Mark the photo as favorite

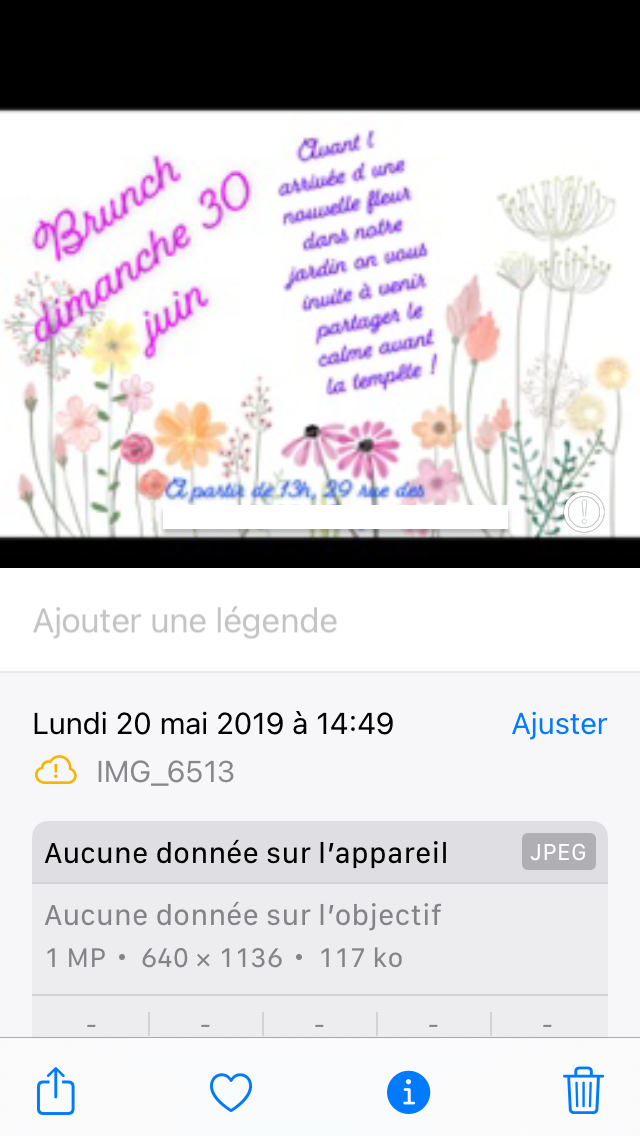(x=231, y=1091)
